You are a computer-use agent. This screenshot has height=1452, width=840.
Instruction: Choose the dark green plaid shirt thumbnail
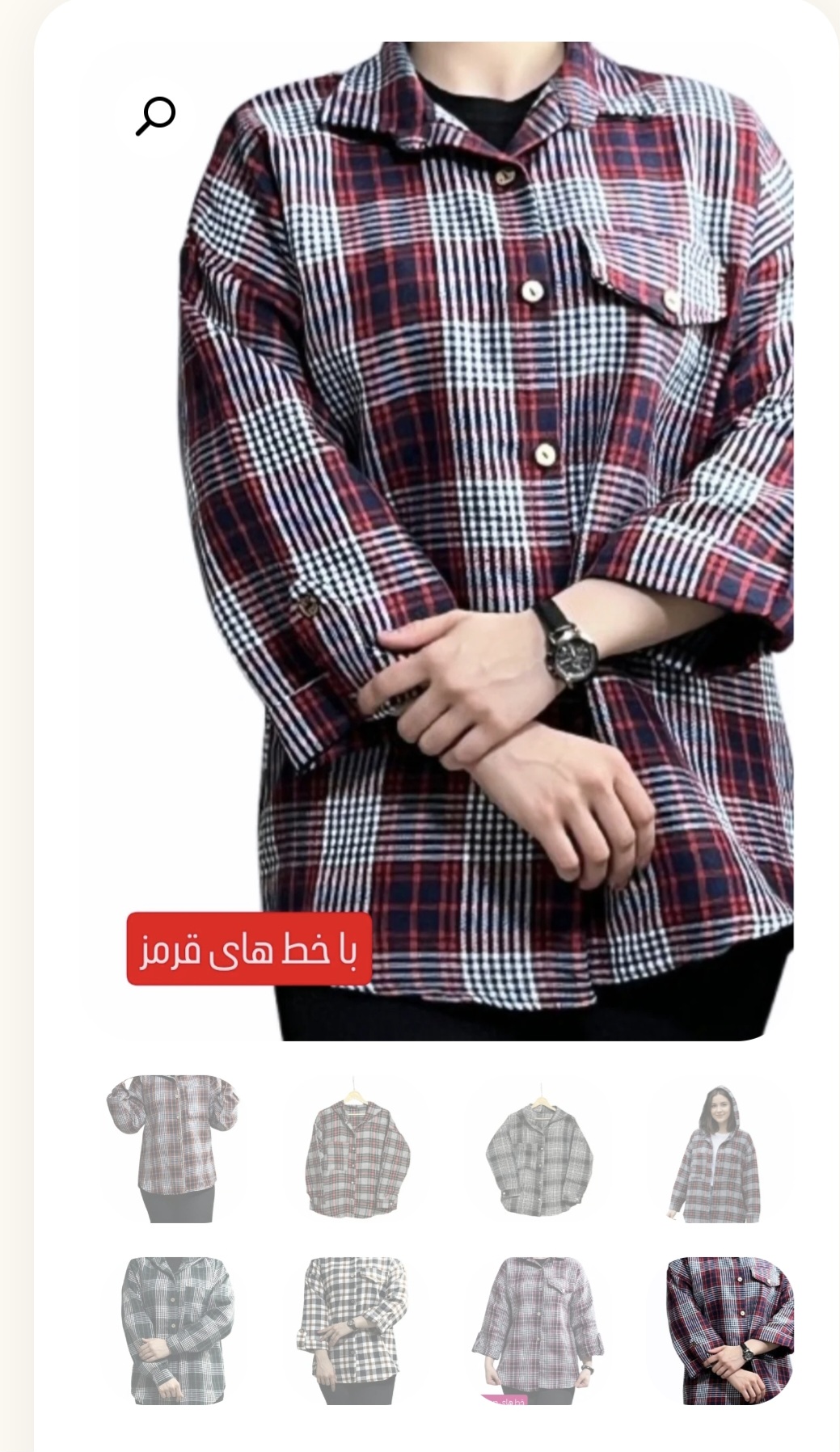click(x=177, y=1330)
